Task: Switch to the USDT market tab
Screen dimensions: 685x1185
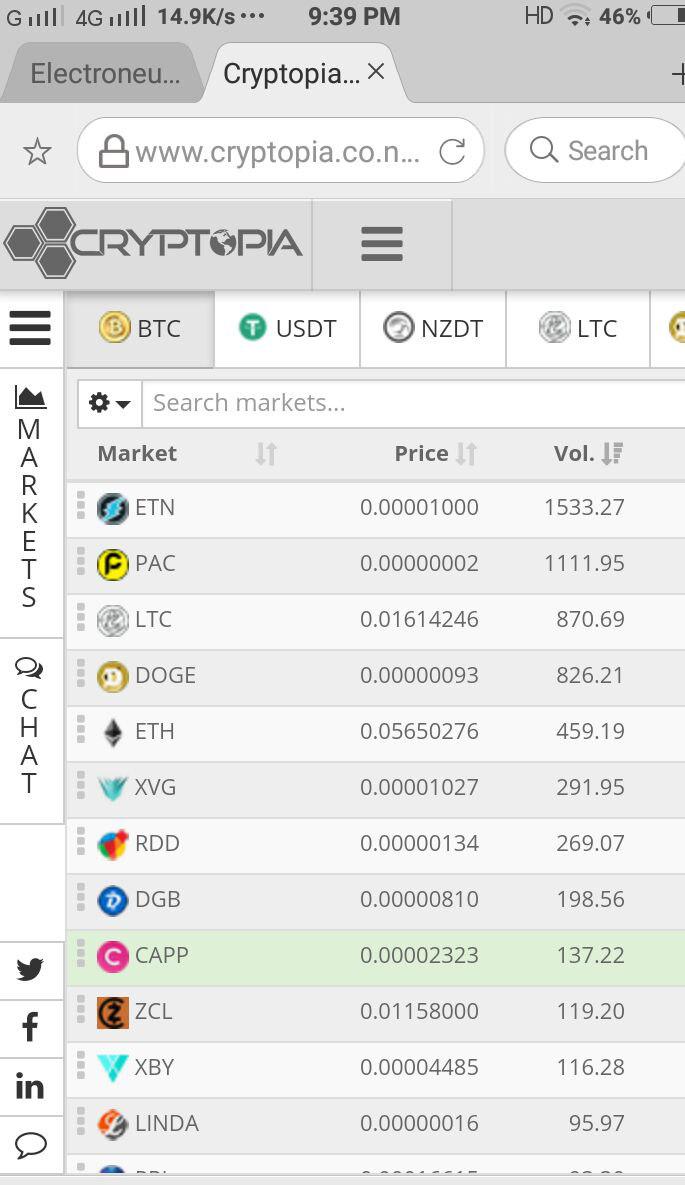Action: tap(288, 329)
